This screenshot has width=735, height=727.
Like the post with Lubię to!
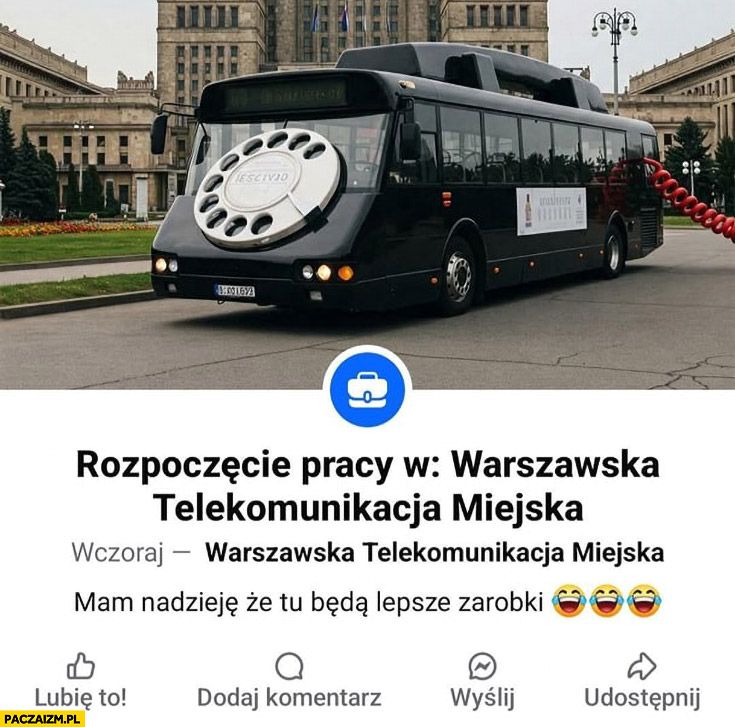[81, 681]
